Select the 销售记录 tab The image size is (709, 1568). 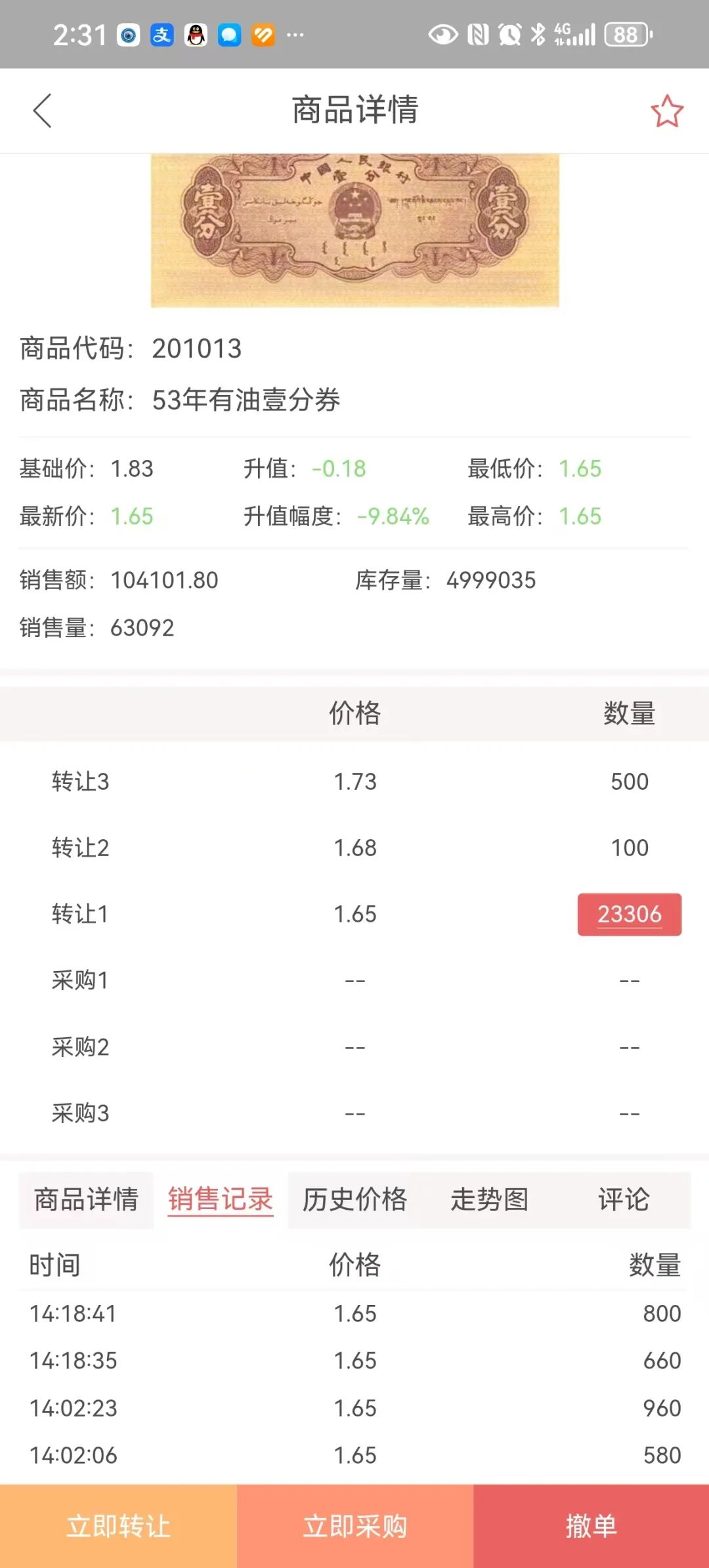(221, 1199)
